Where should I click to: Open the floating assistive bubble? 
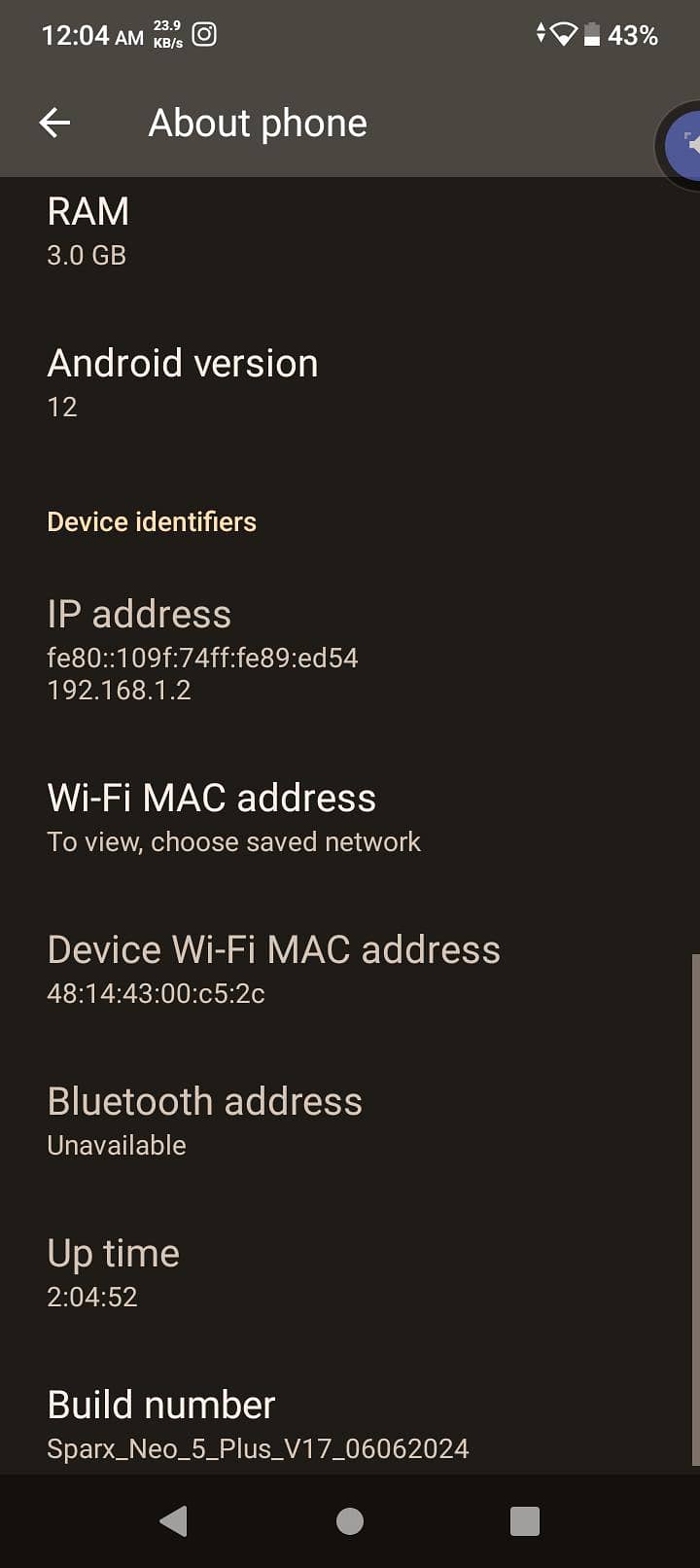point(681,146)
